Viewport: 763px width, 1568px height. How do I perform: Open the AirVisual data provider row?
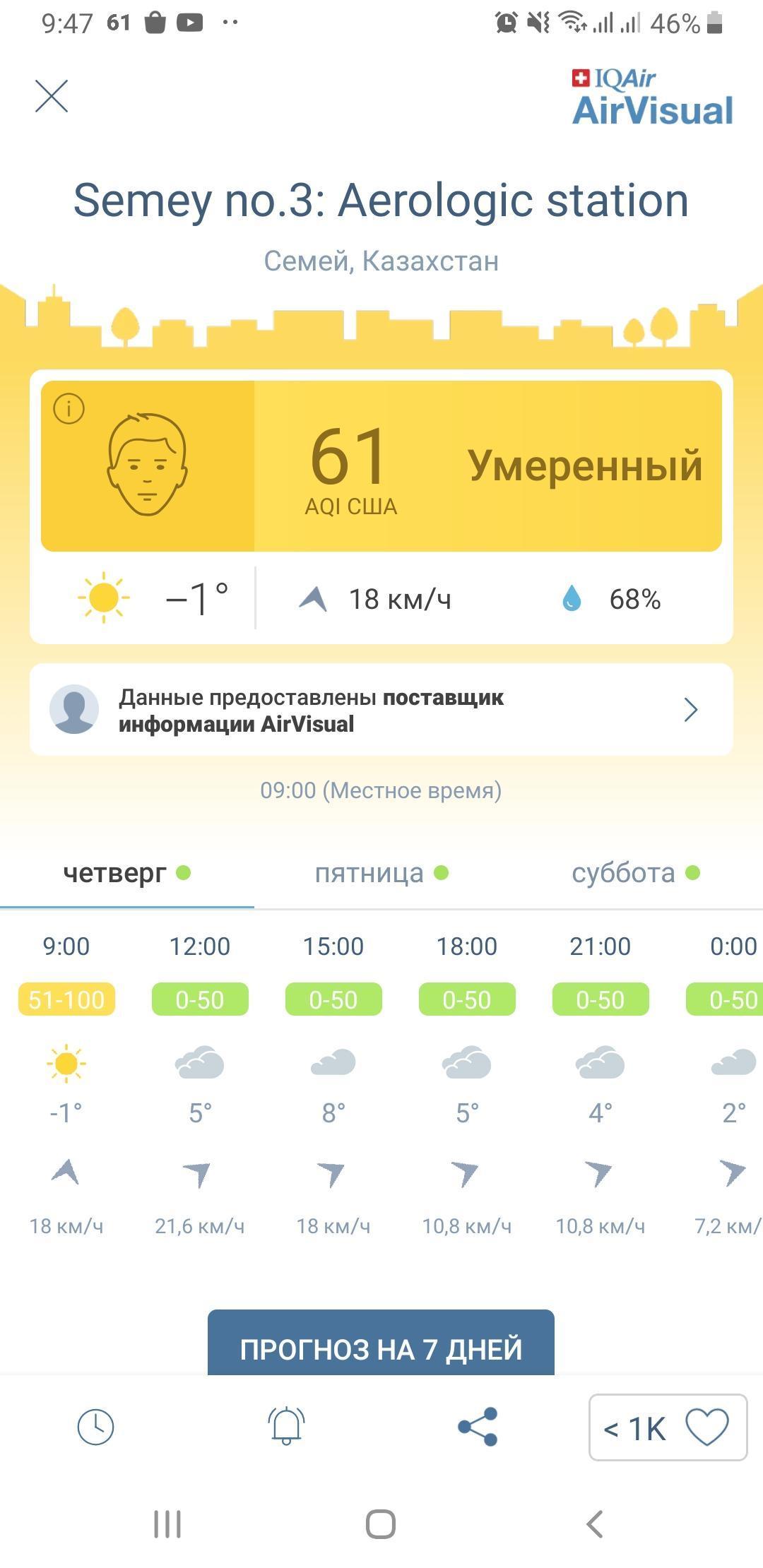point(381,710)
